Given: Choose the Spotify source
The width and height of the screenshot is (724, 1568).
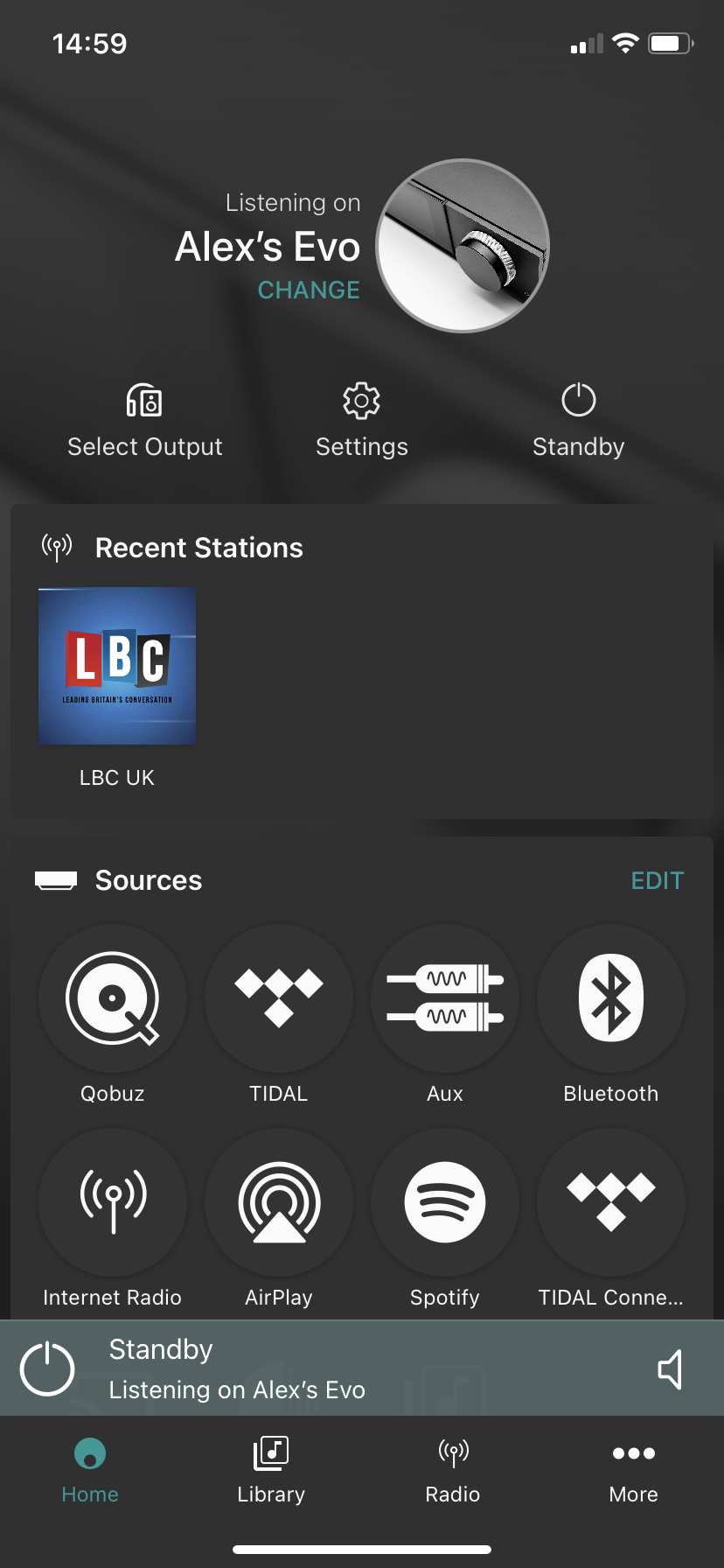Looking at the screenshot, I should coord(445,1202).
